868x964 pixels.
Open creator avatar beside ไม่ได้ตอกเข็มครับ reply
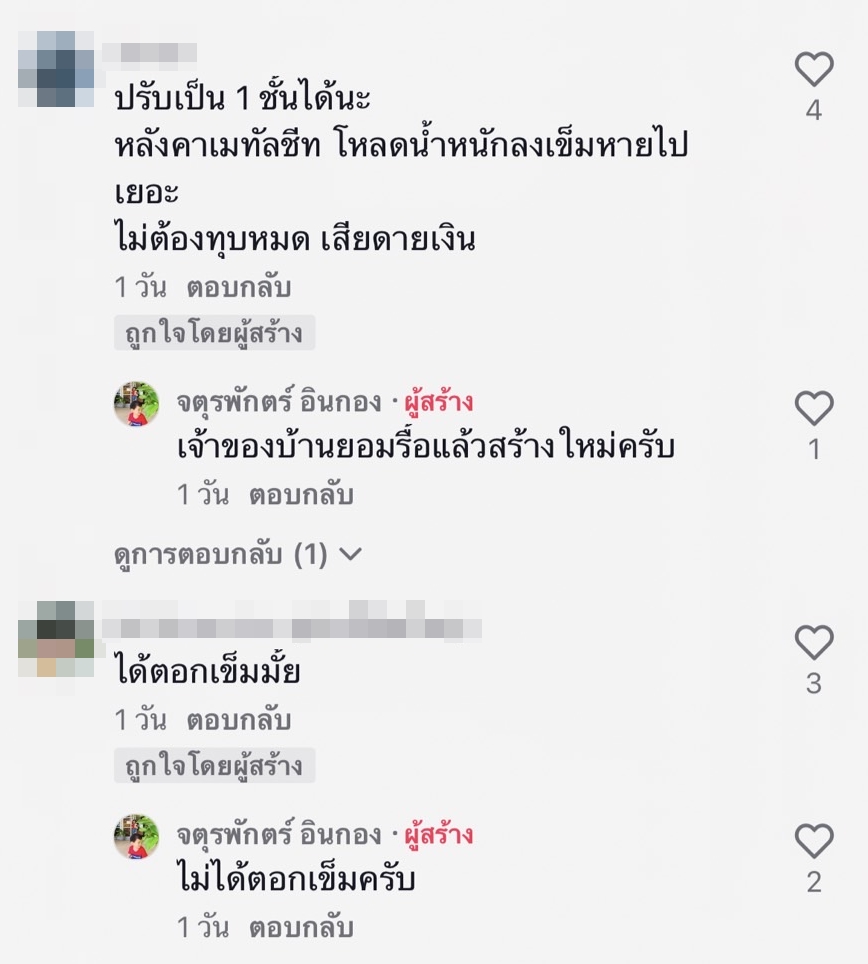pos(136,837)
